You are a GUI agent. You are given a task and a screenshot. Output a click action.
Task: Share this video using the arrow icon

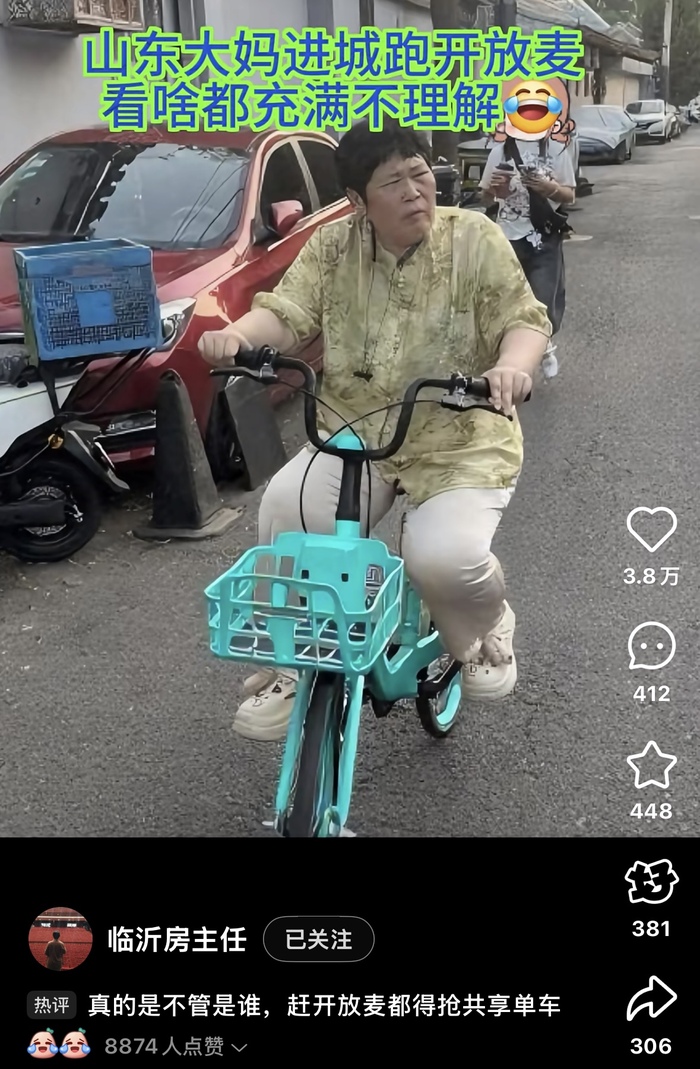coord(651,999)
